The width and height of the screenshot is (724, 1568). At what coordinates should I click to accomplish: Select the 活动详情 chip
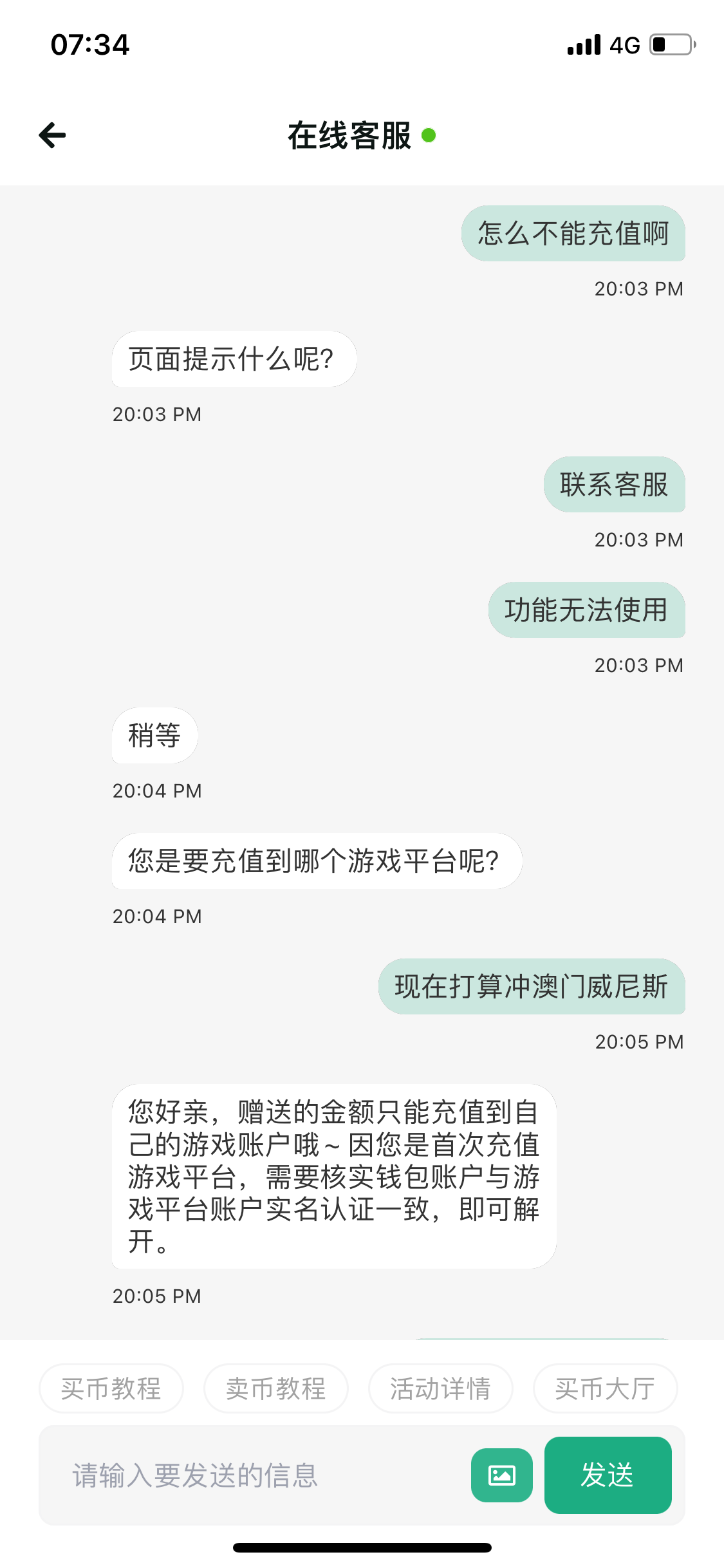pos(441,1388)
